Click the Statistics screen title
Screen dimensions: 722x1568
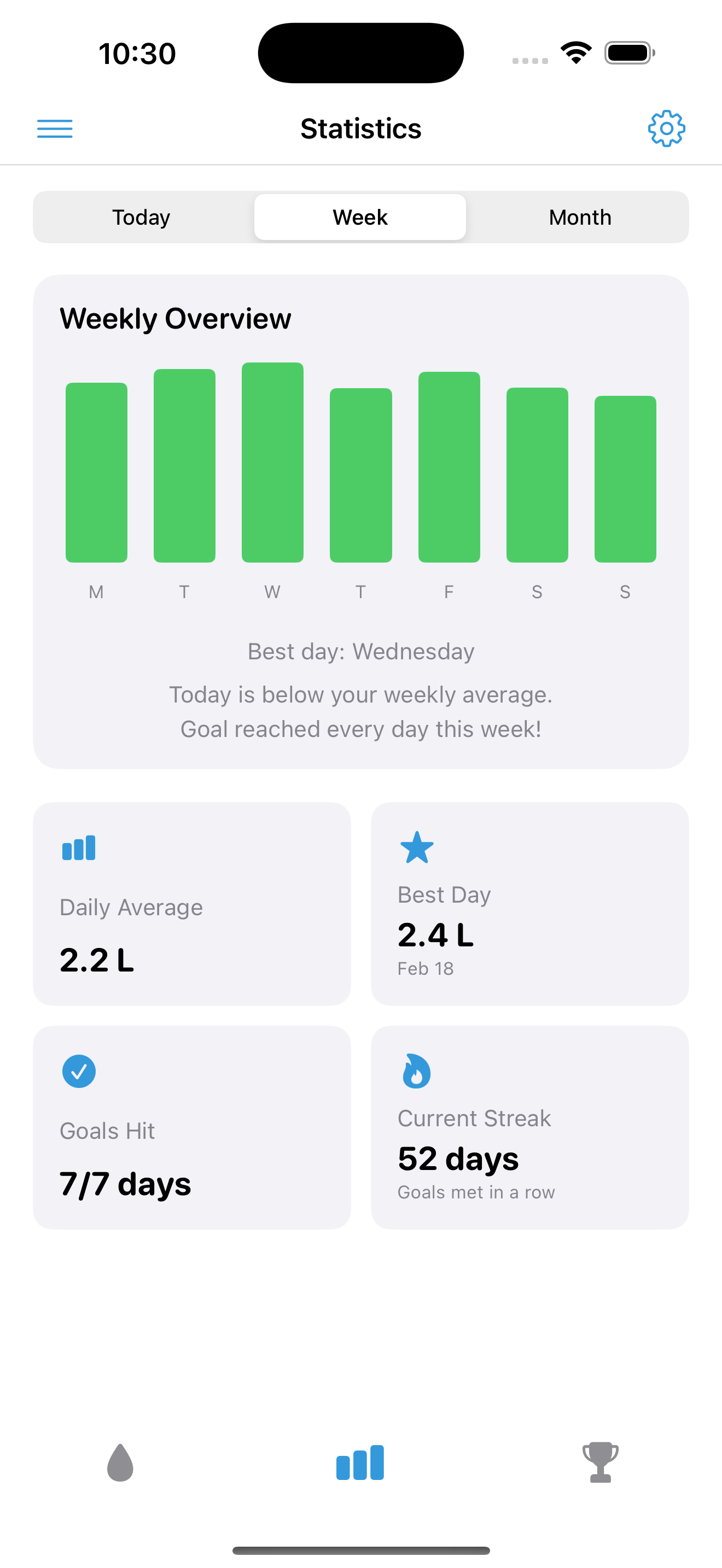tap(360, 128)
